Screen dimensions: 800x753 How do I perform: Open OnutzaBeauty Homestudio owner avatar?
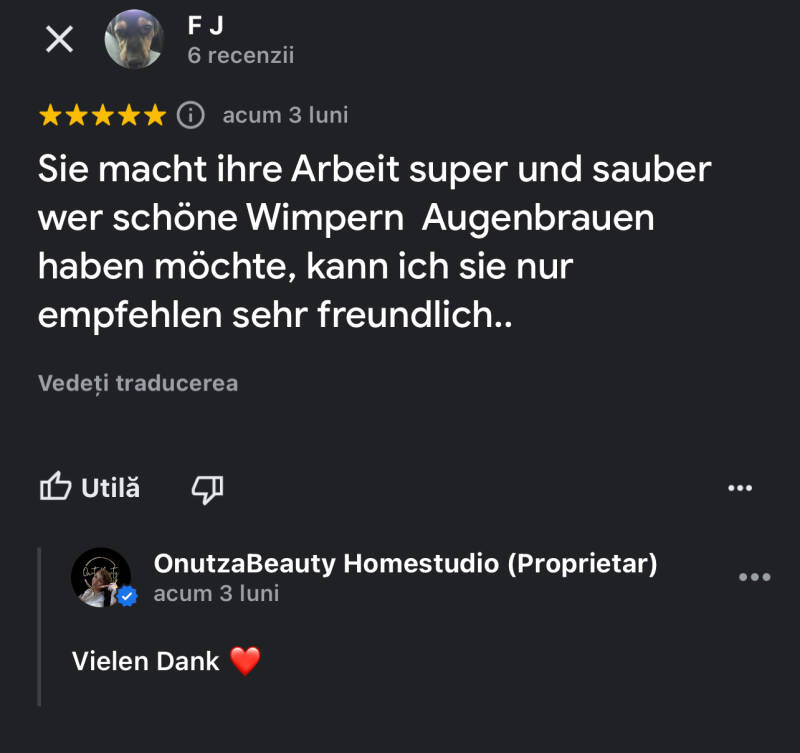102,577
